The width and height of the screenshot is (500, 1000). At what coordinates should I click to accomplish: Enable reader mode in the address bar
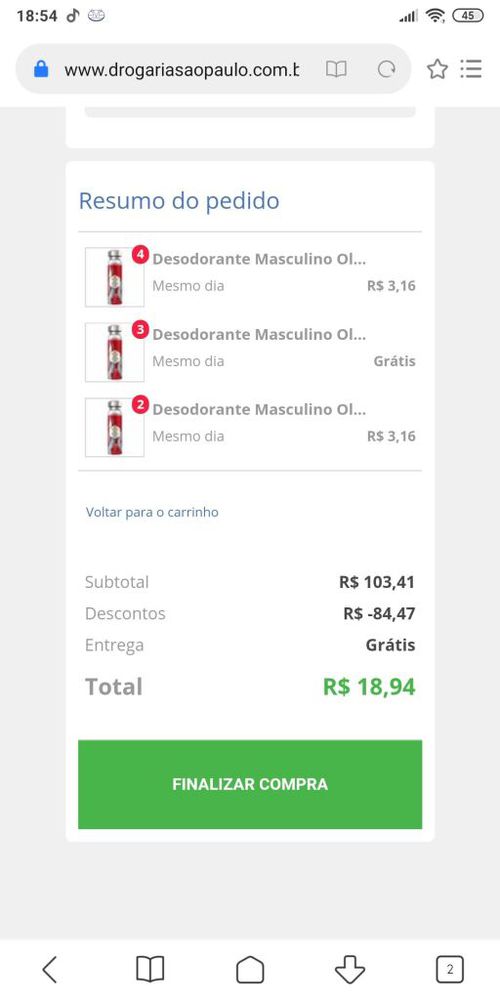(336, 70)
